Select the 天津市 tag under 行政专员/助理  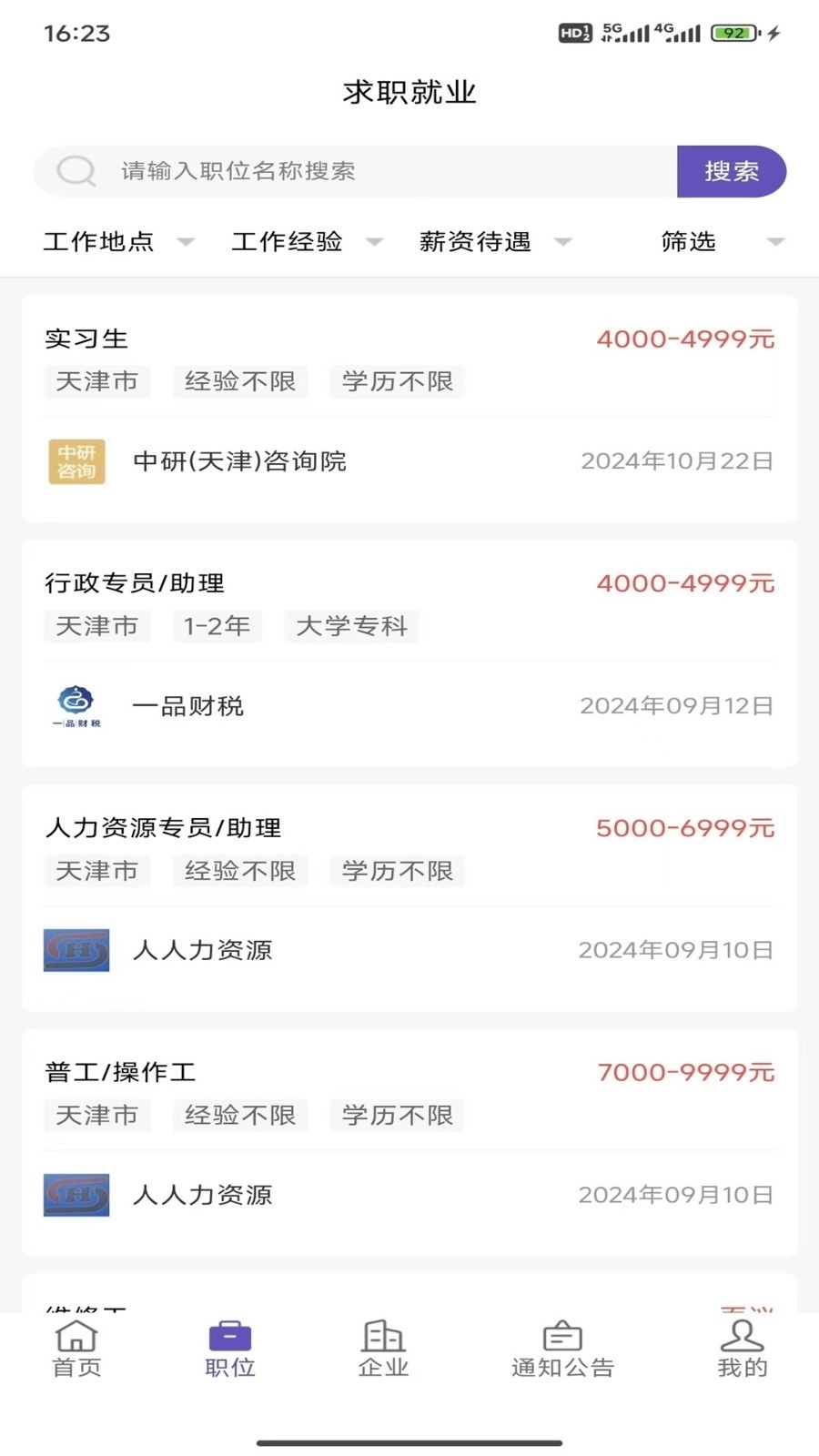[x=97, y=626]
